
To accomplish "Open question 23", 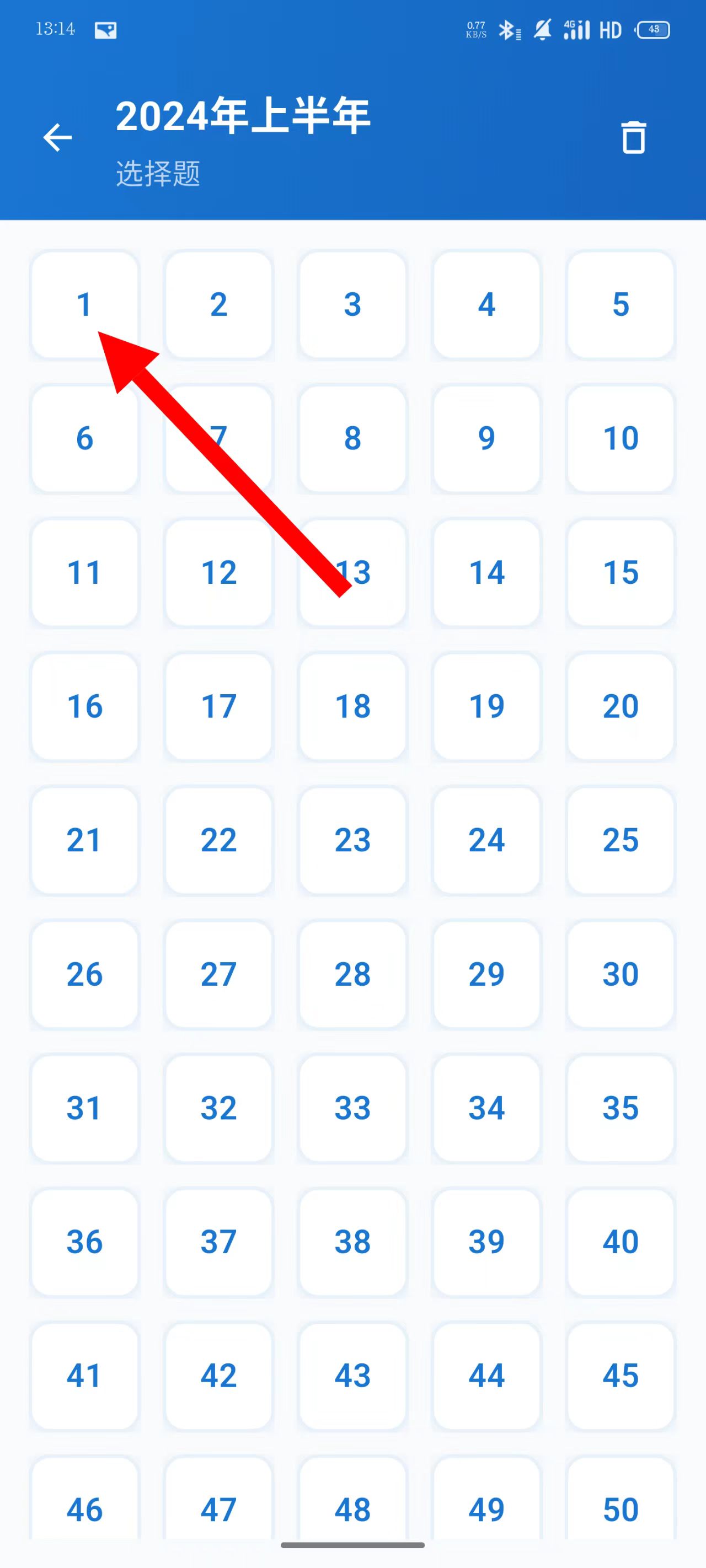I will [x=352, y=840].
